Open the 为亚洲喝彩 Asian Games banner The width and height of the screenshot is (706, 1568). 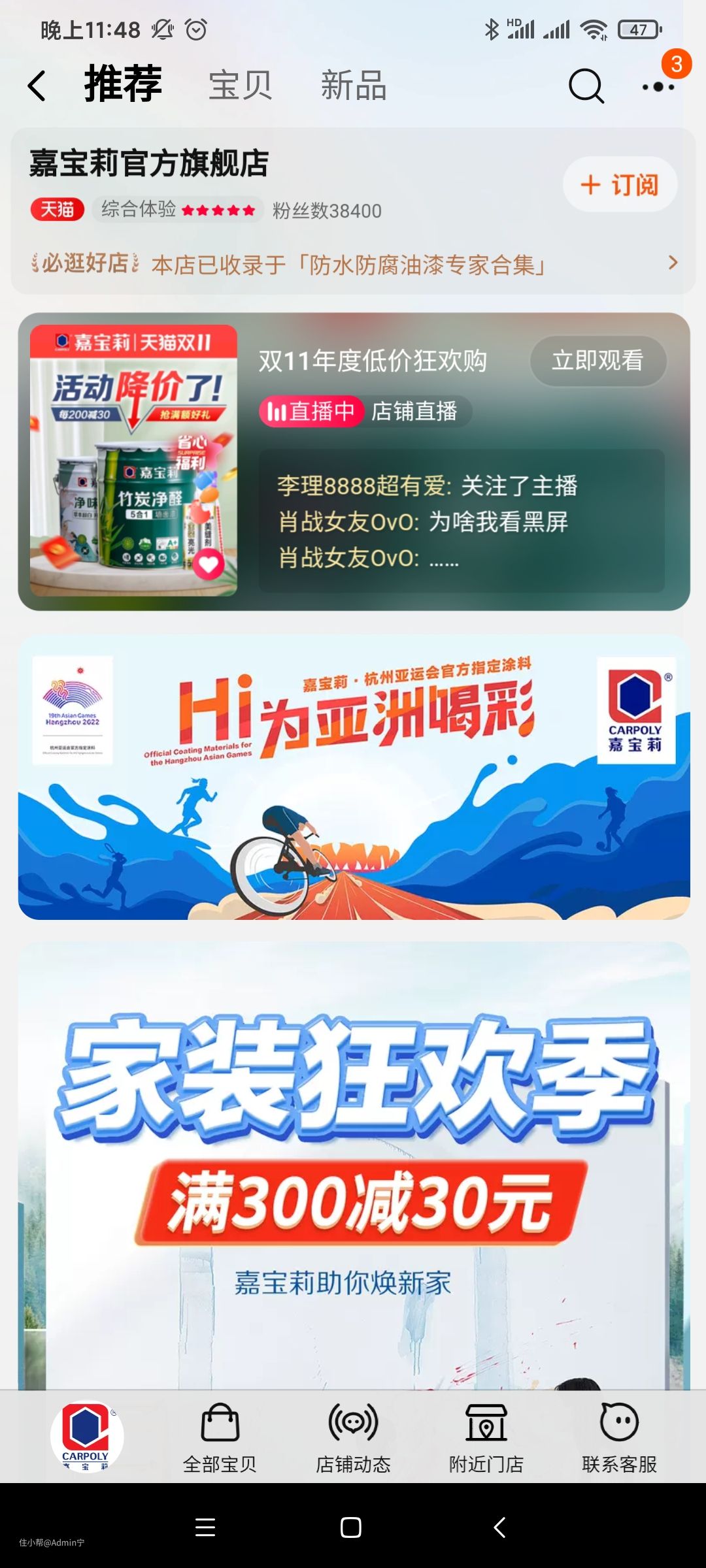353,777
